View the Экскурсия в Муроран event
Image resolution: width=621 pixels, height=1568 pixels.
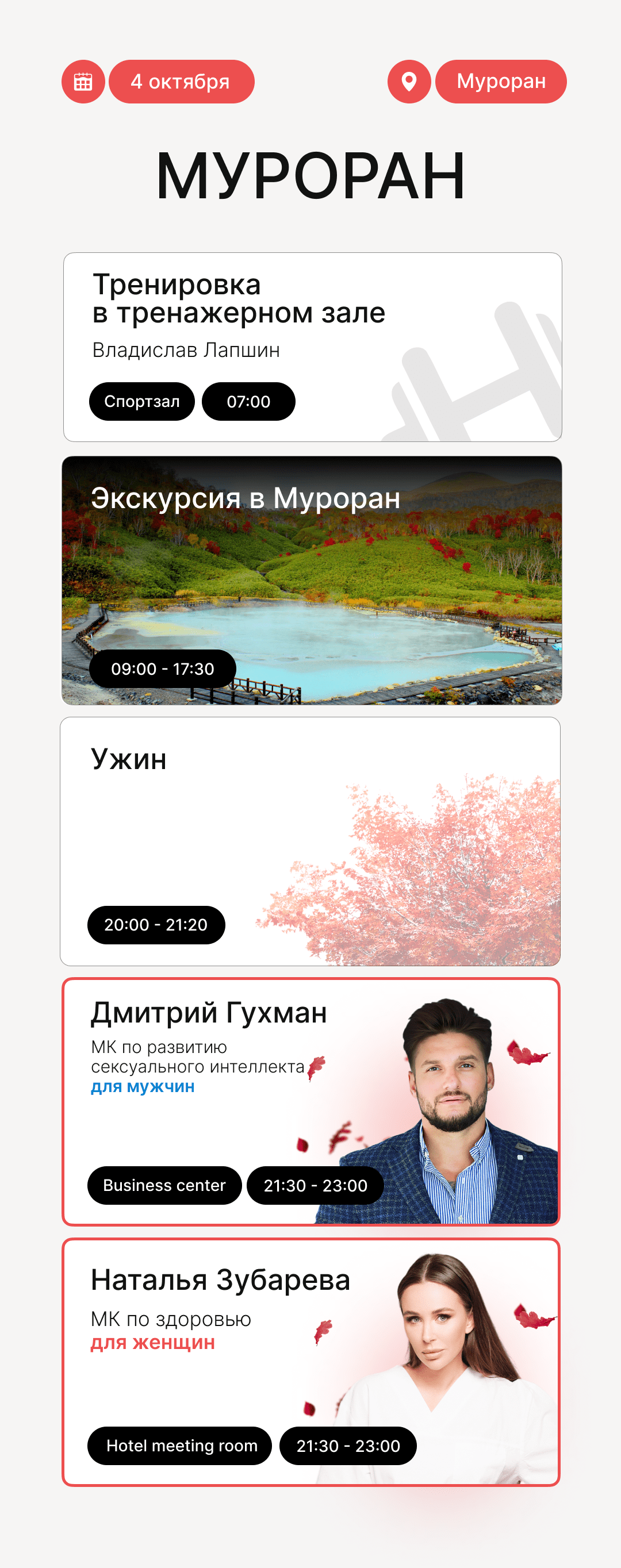[312, 580]
